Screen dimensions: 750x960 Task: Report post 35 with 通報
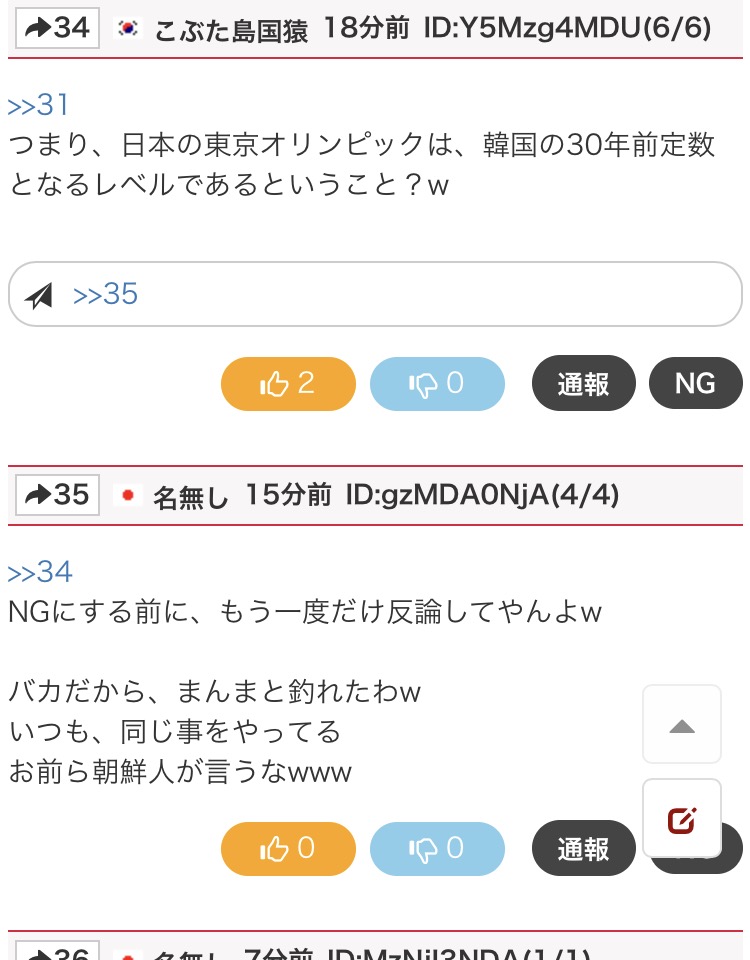pos(583,849)
